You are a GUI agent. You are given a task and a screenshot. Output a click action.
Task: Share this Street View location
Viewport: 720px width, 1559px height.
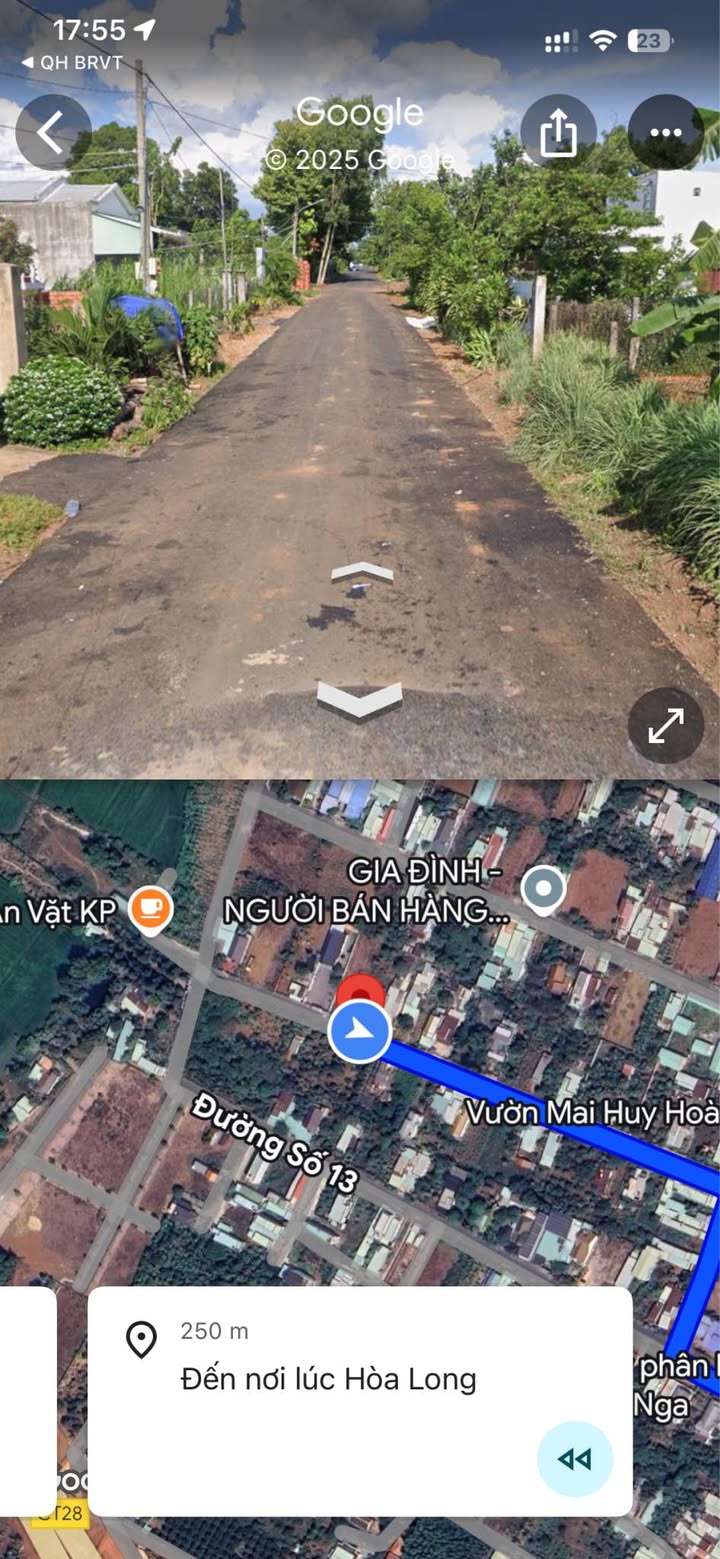558,132
